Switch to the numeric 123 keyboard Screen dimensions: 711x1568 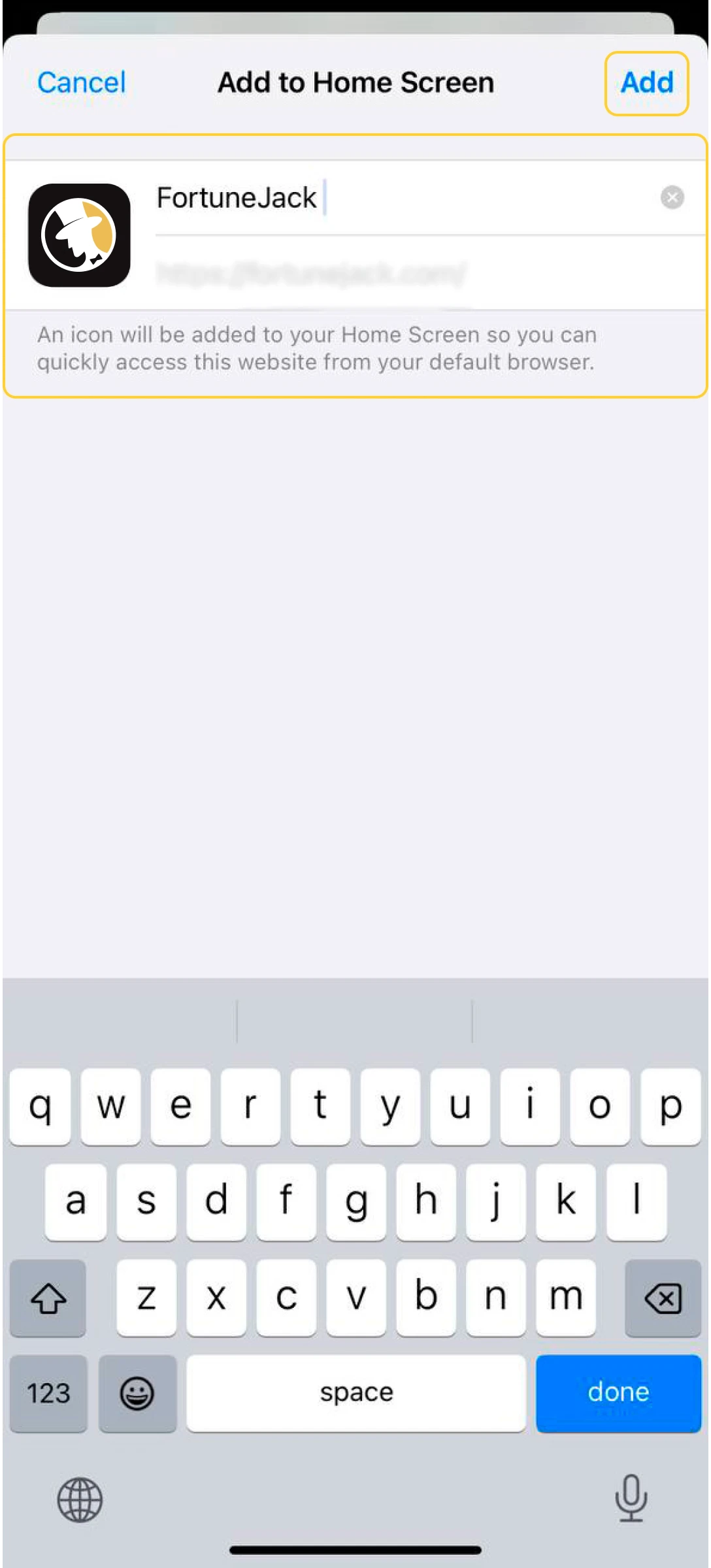[x=48, y=1394]
